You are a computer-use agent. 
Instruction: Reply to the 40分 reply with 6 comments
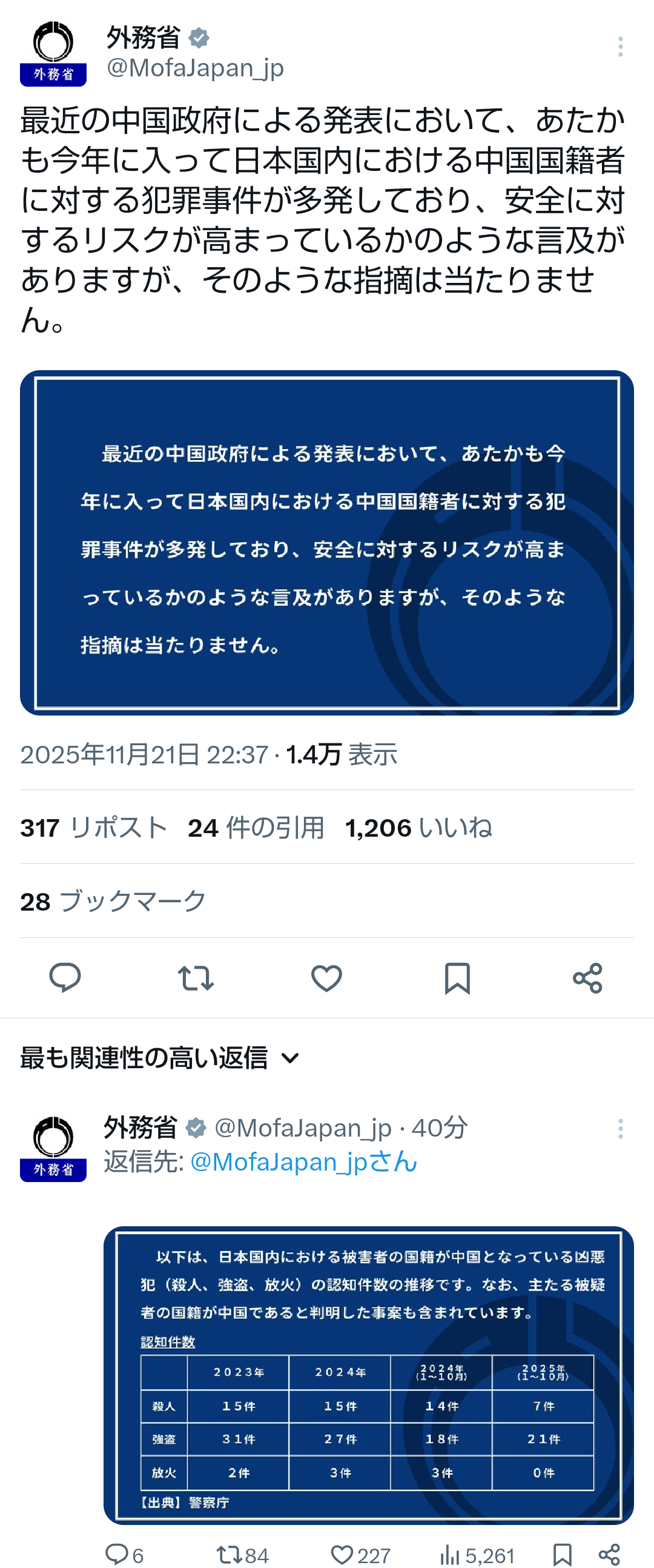coord(124,1555)
